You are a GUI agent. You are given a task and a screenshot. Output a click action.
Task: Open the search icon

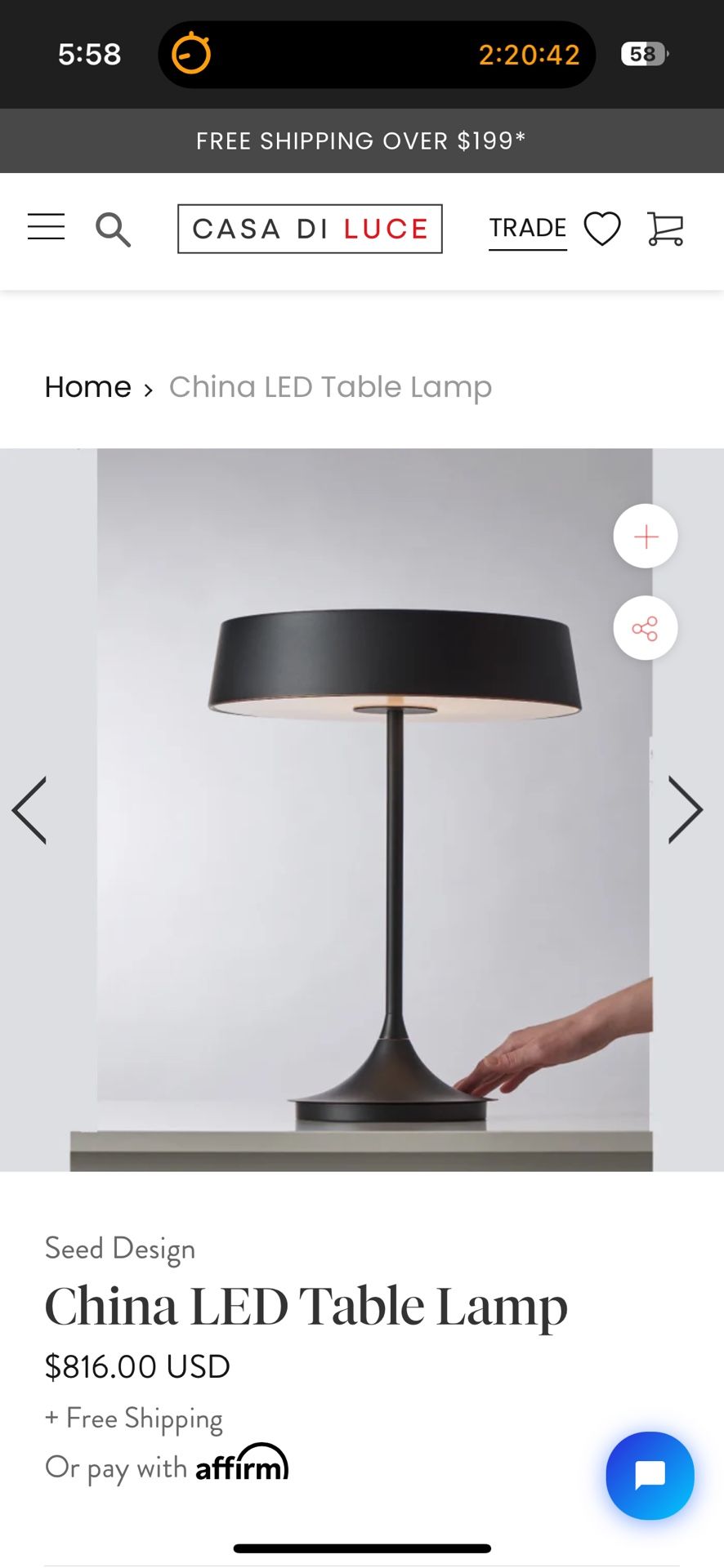[x=113, y=229]
